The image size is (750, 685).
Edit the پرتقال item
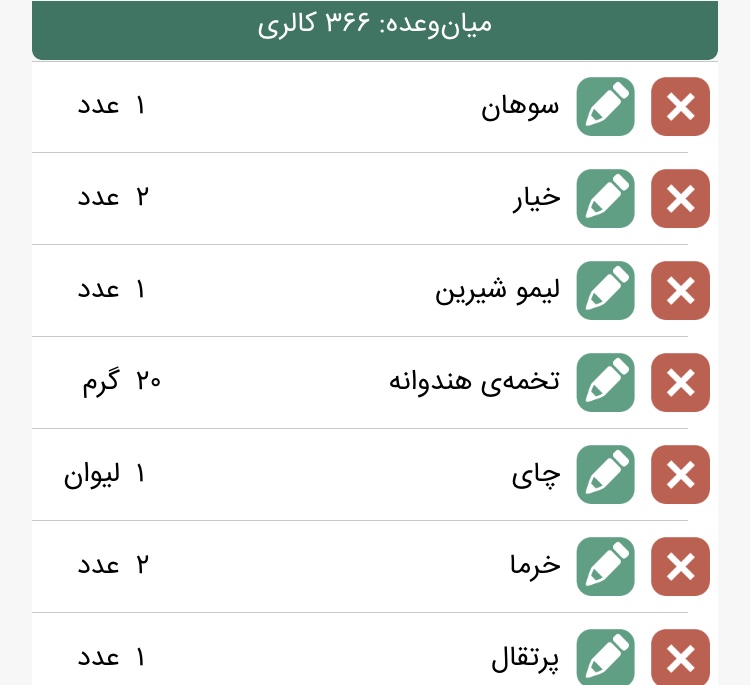tap(606, 657)
